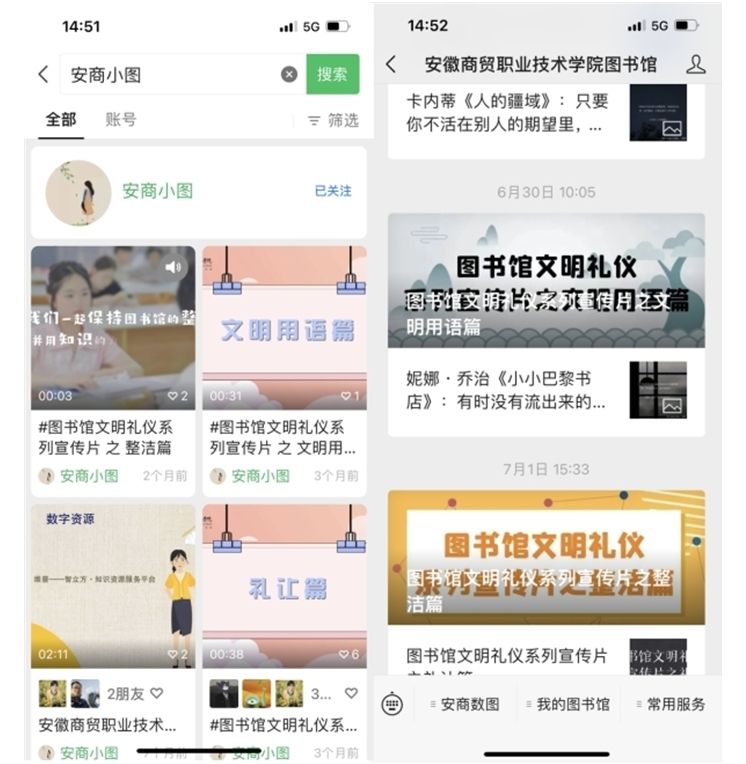Switch to keyboard input in the chat bar
This screenshot has width=746, height=764.
pyautogui.click(x=392, y=704)
